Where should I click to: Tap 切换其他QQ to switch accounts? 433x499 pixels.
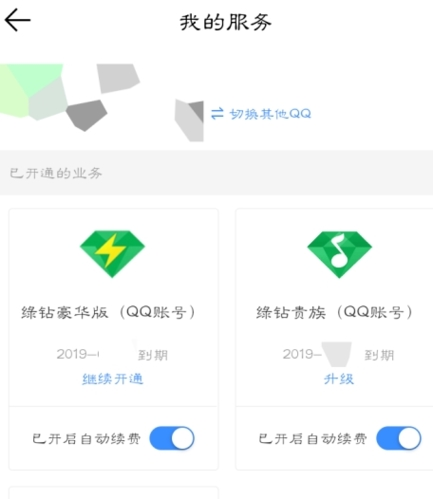point(261,114)
